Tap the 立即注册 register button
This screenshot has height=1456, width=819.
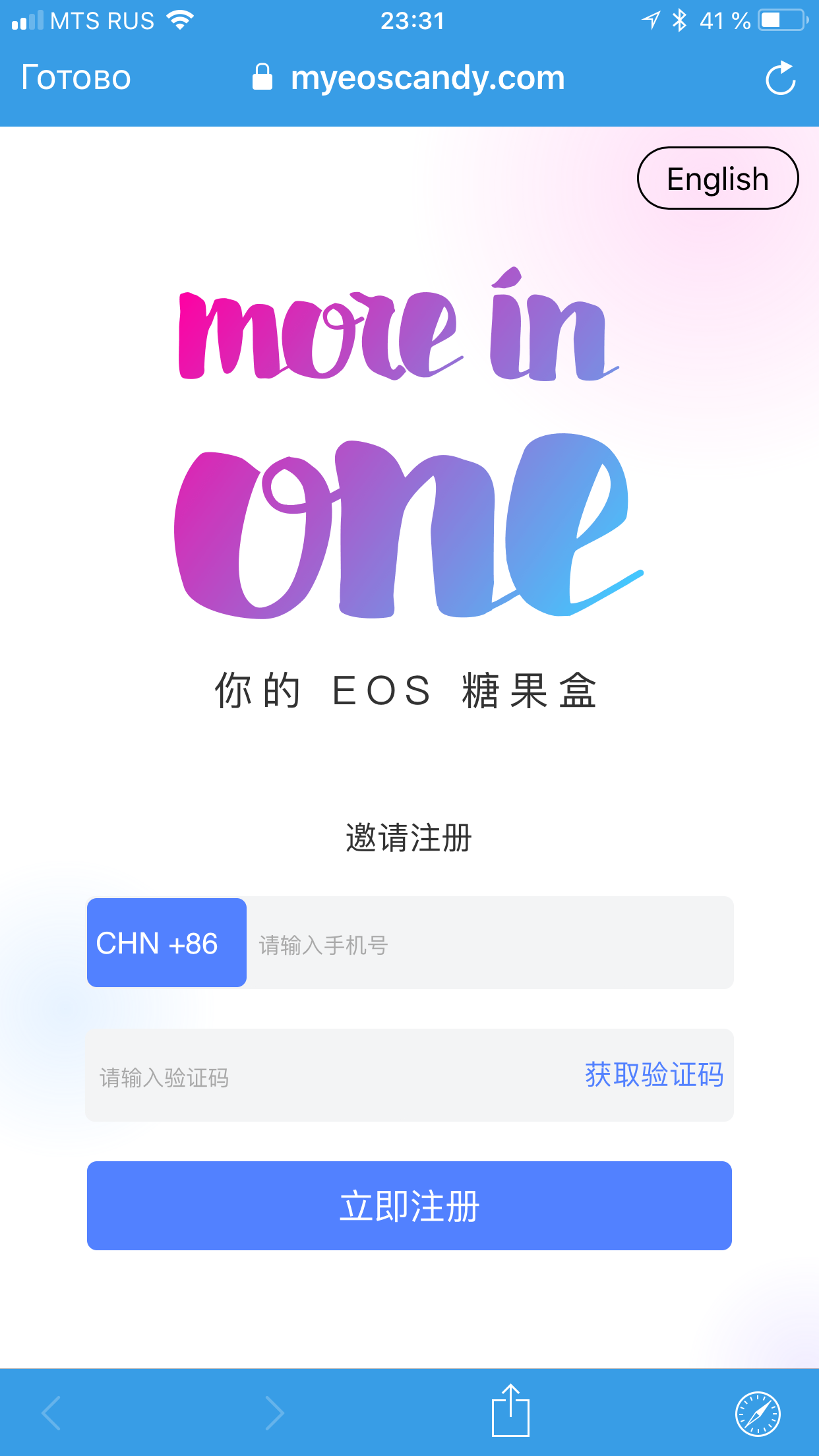pyautogui.click(x=409, y=1206)
